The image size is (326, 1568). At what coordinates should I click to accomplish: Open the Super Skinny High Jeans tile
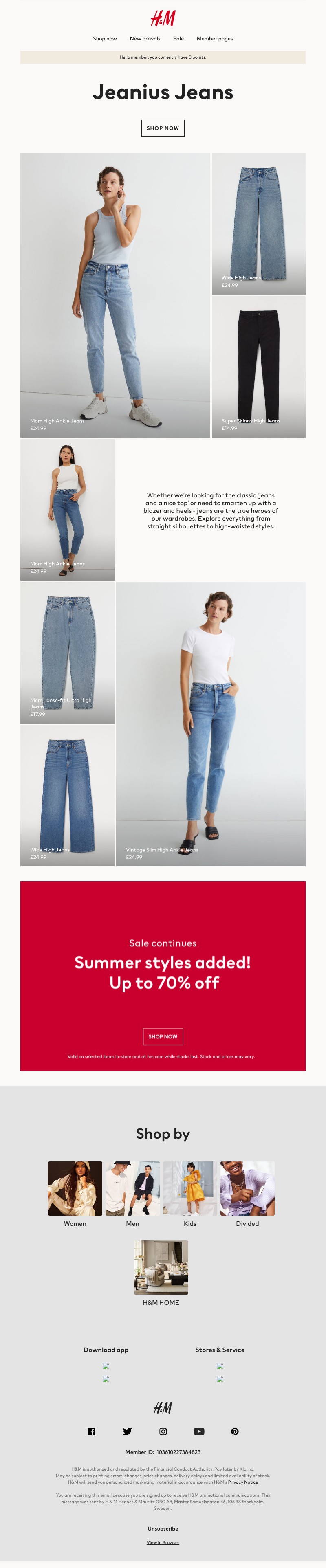tap(258, 366)
